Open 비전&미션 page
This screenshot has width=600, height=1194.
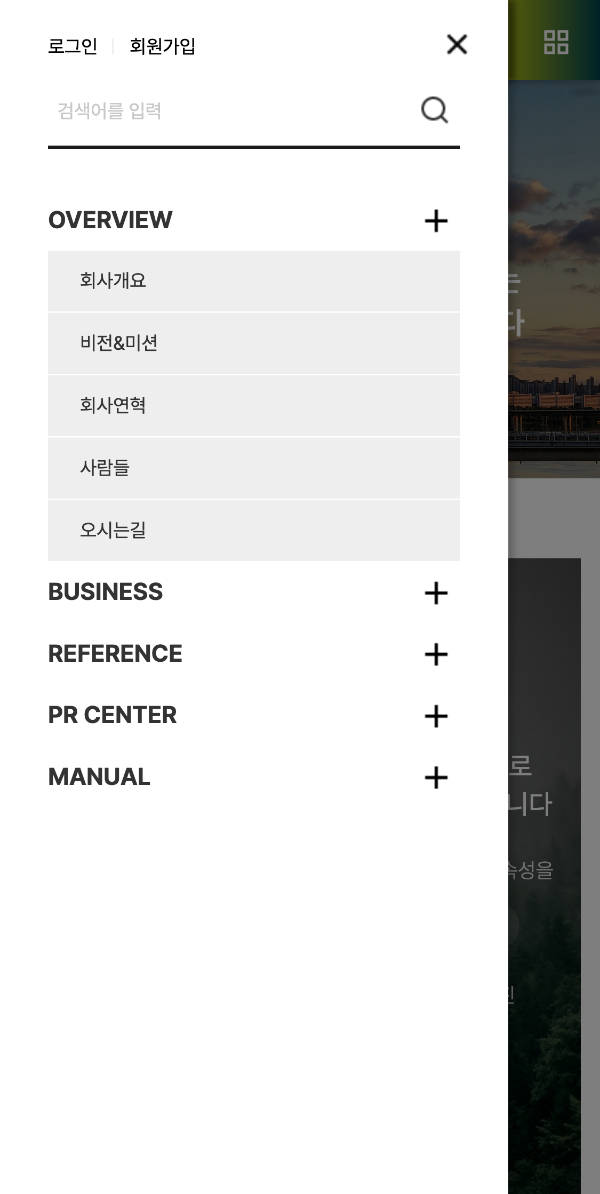(x=119, y=343)
